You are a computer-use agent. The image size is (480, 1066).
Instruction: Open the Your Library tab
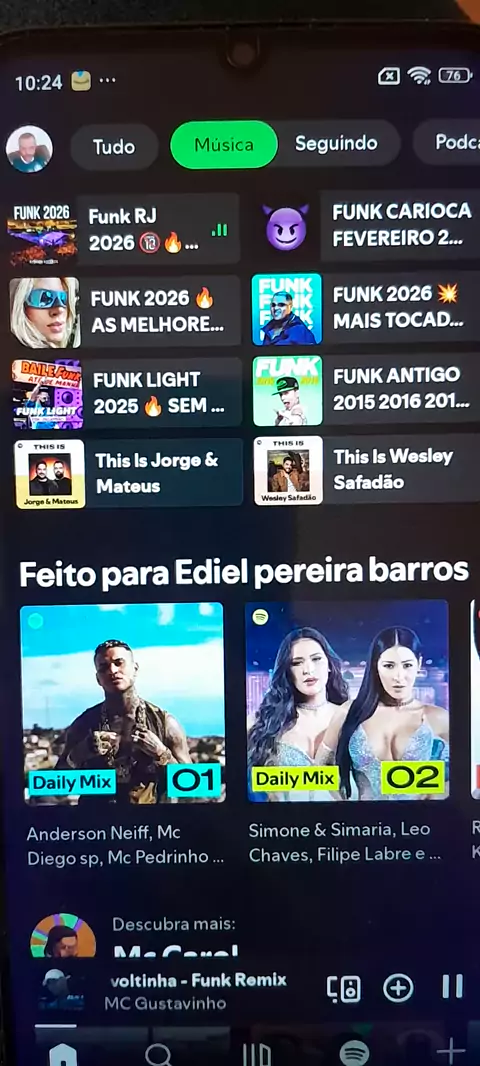257,1055
